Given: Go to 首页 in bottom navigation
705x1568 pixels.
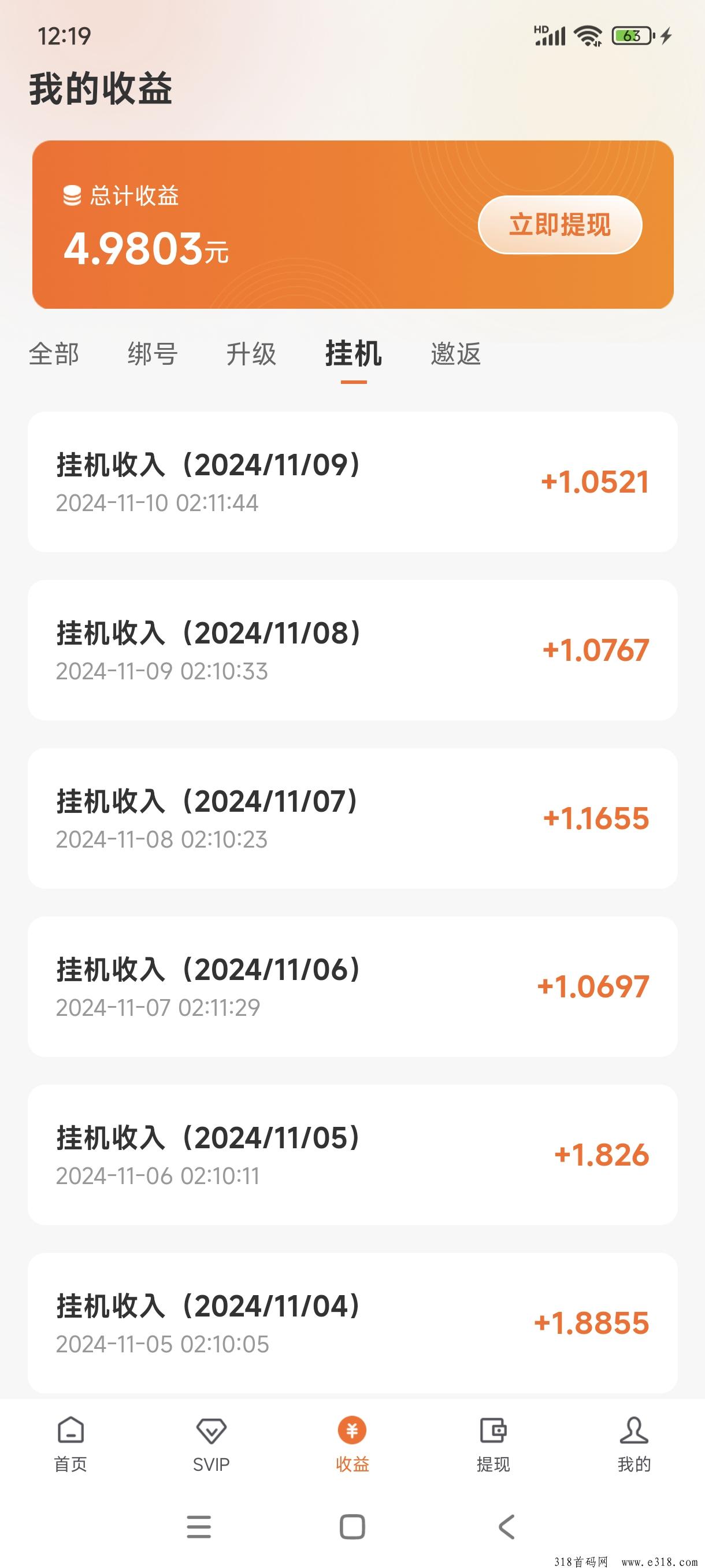Looking at the screenshot, I should pyautogui.click(x=70, y=1445).
